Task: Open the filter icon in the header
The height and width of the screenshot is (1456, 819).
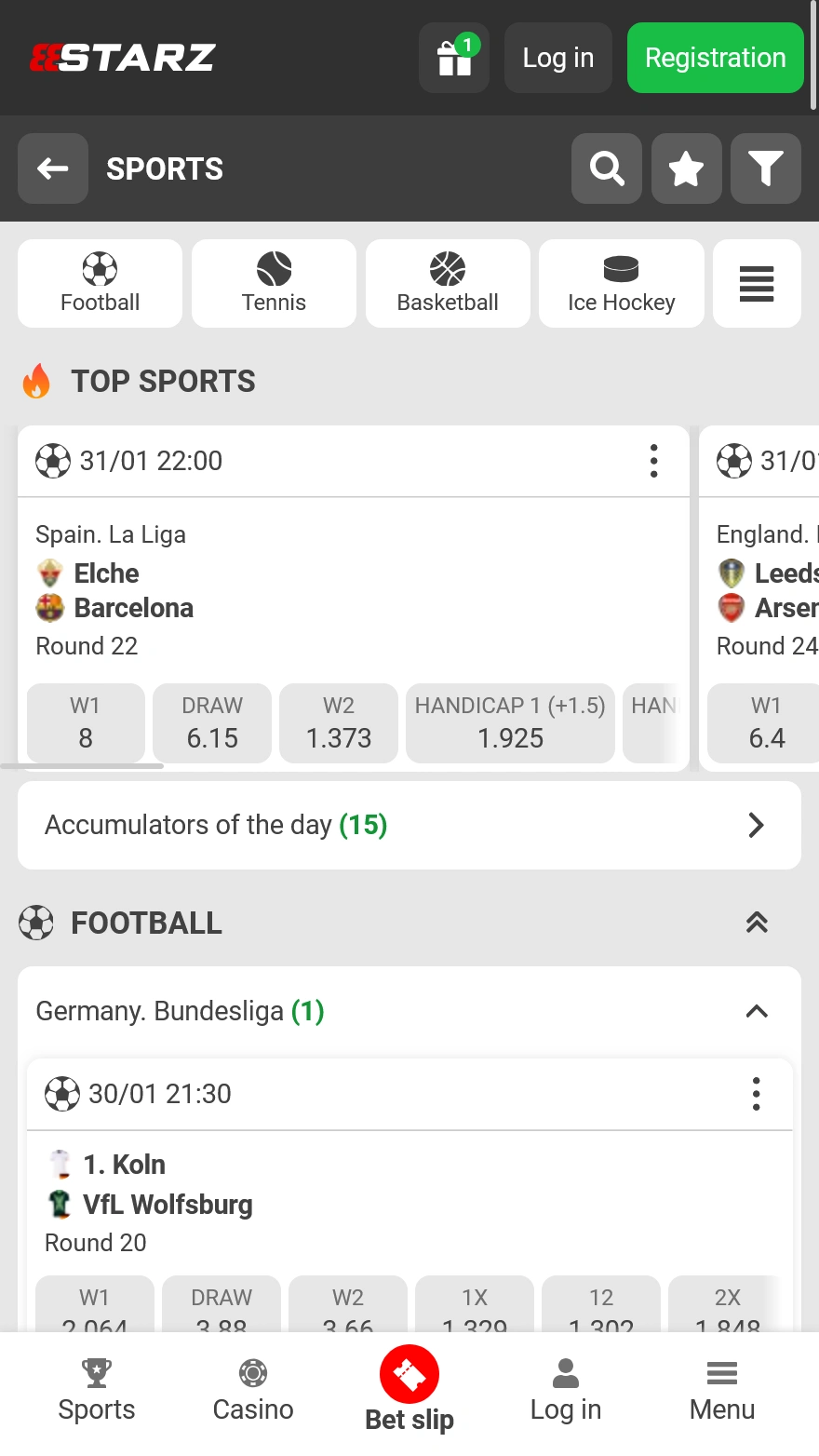Action: pyautogui.click(x=765, y=169)
